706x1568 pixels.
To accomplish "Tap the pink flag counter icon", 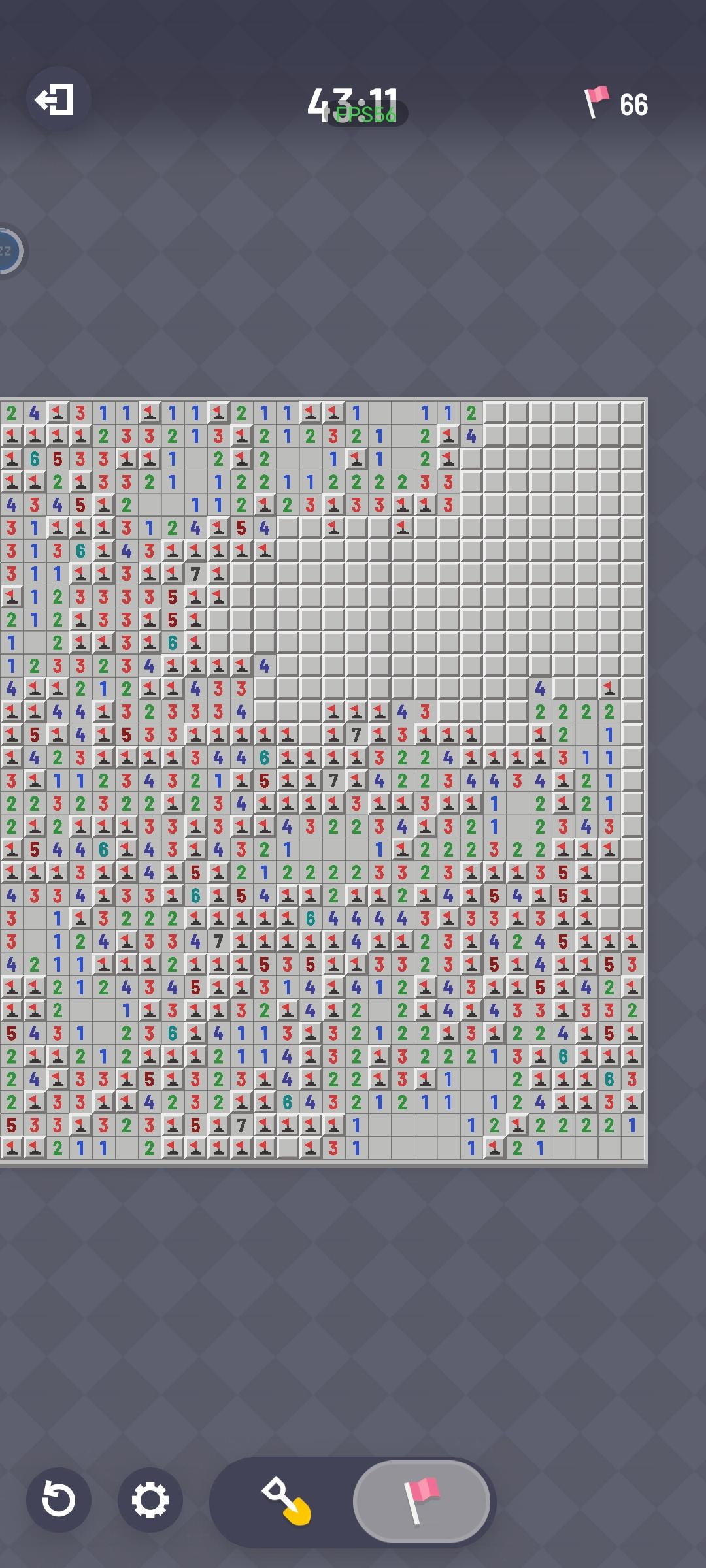I will pos(597,103).
